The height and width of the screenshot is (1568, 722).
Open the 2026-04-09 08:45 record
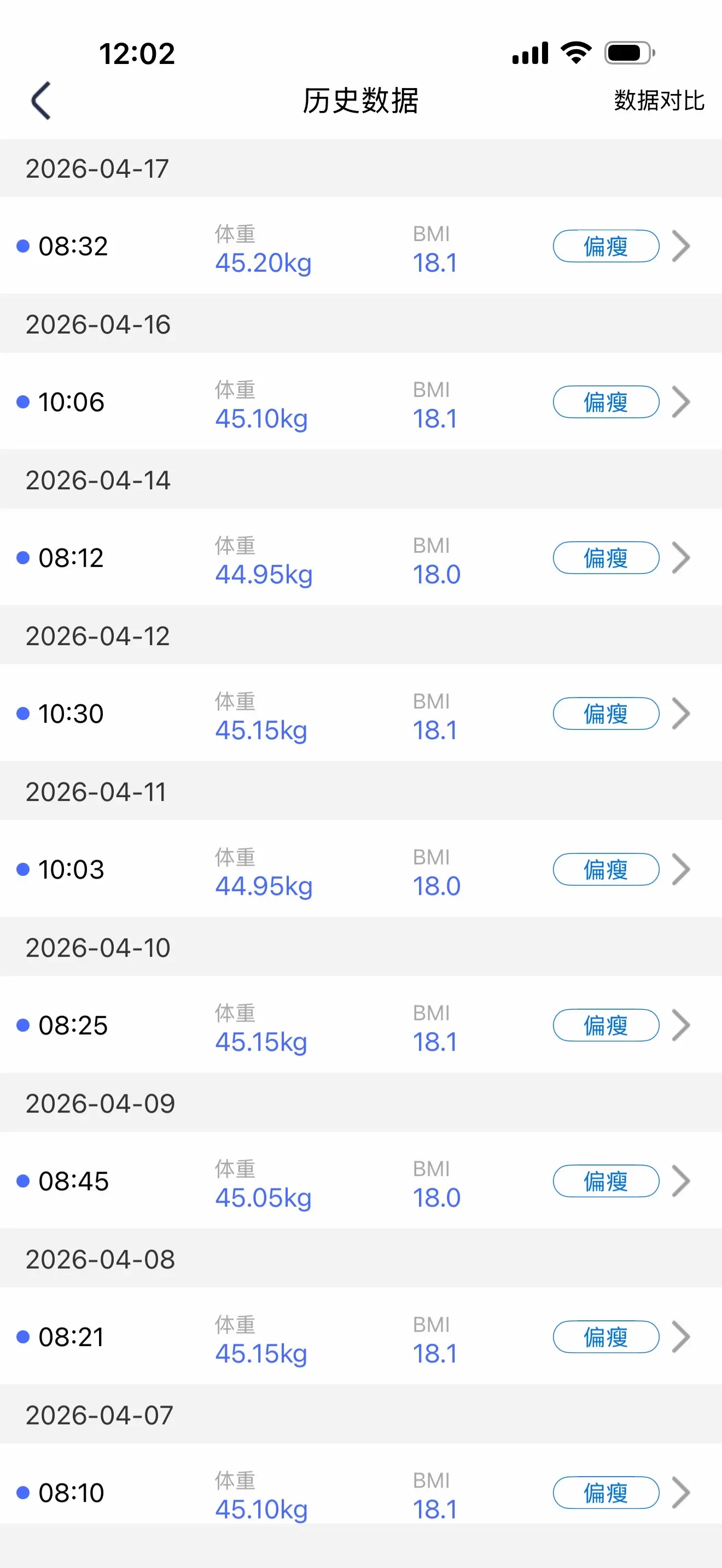tap(360, 1181)
